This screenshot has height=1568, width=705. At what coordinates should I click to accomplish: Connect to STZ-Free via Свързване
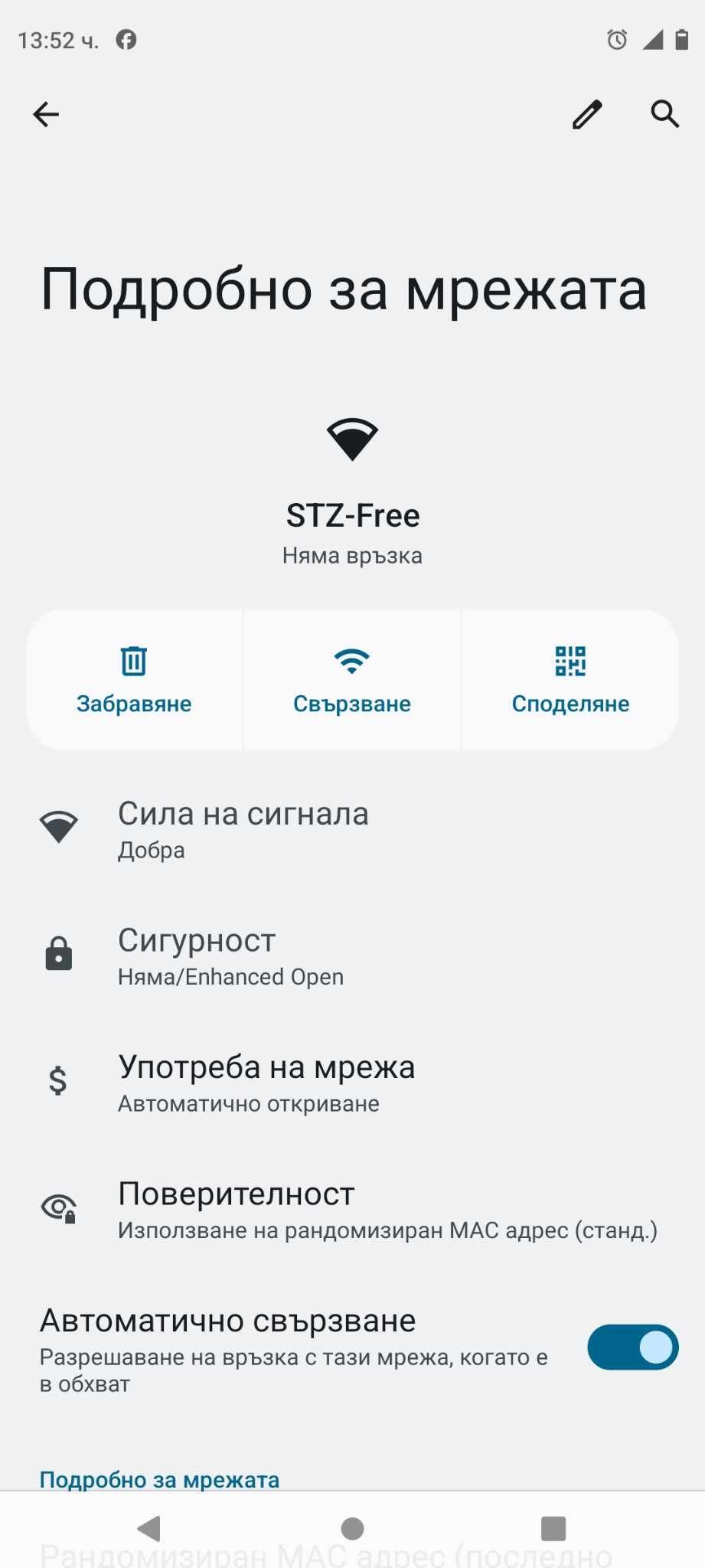coord(352,680)
